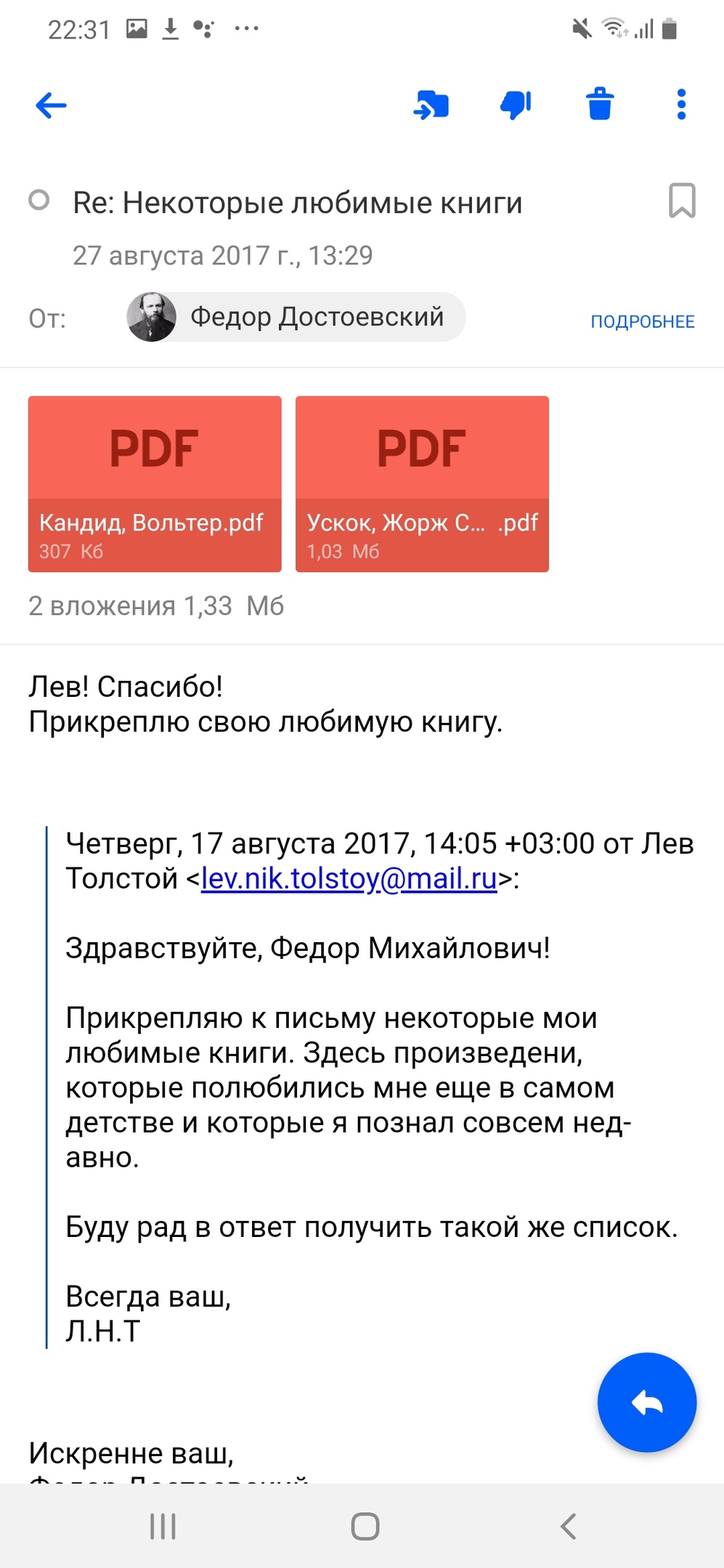
Task: Tap the lev.nik.tolstoy@mail.ru address link
Action: click(349, 878)
